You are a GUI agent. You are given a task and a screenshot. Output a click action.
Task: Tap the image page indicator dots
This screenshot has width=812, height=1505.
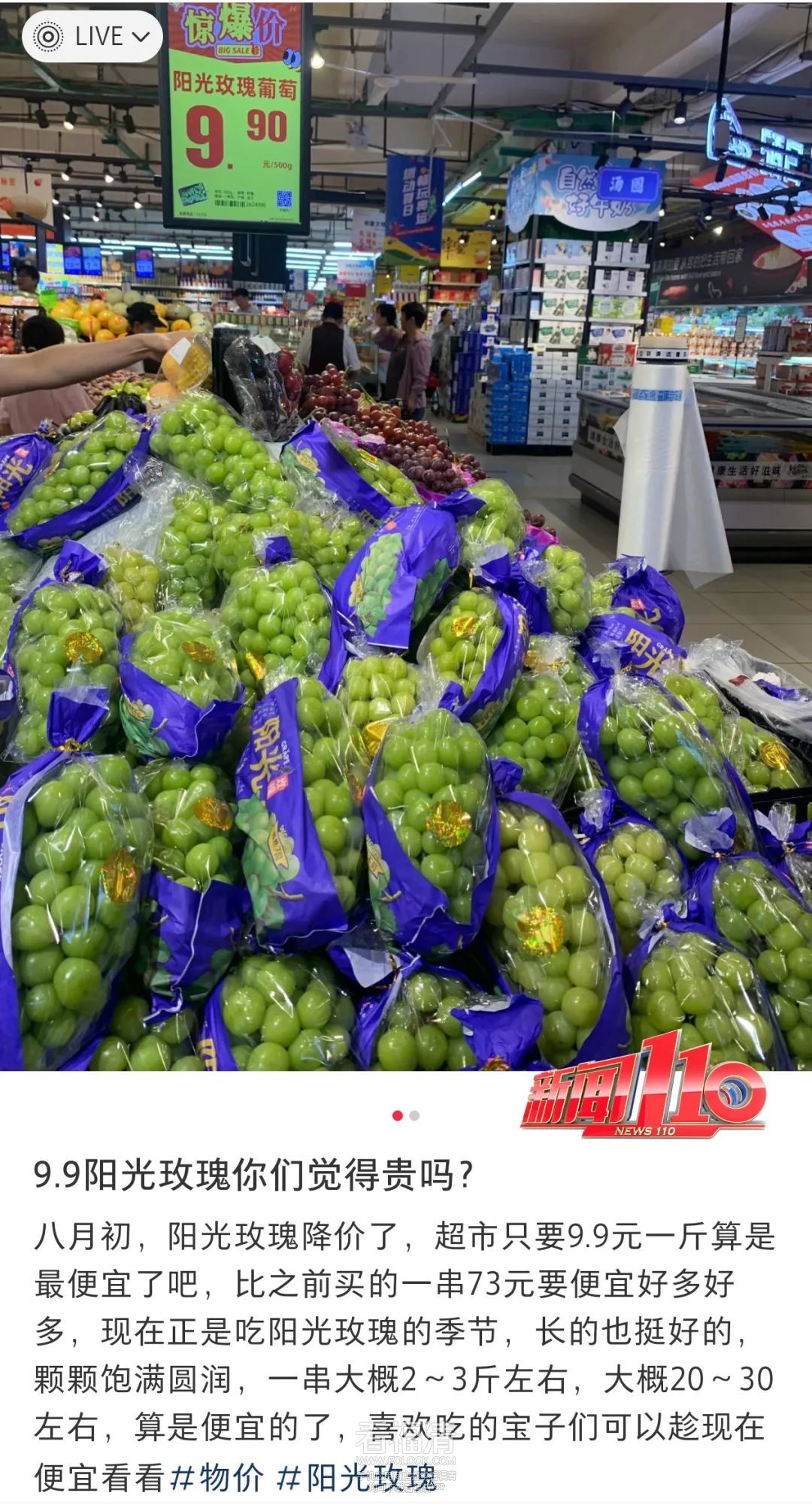click(406, 1115)
